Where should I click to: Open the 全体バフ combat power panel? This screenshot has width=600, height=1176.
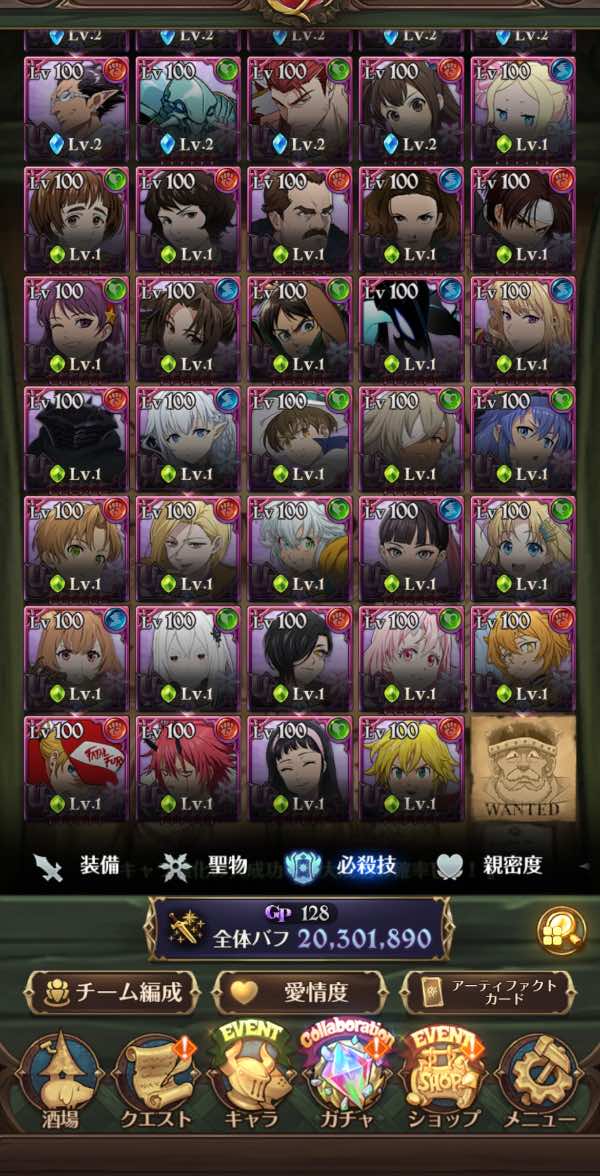[300, 928]
